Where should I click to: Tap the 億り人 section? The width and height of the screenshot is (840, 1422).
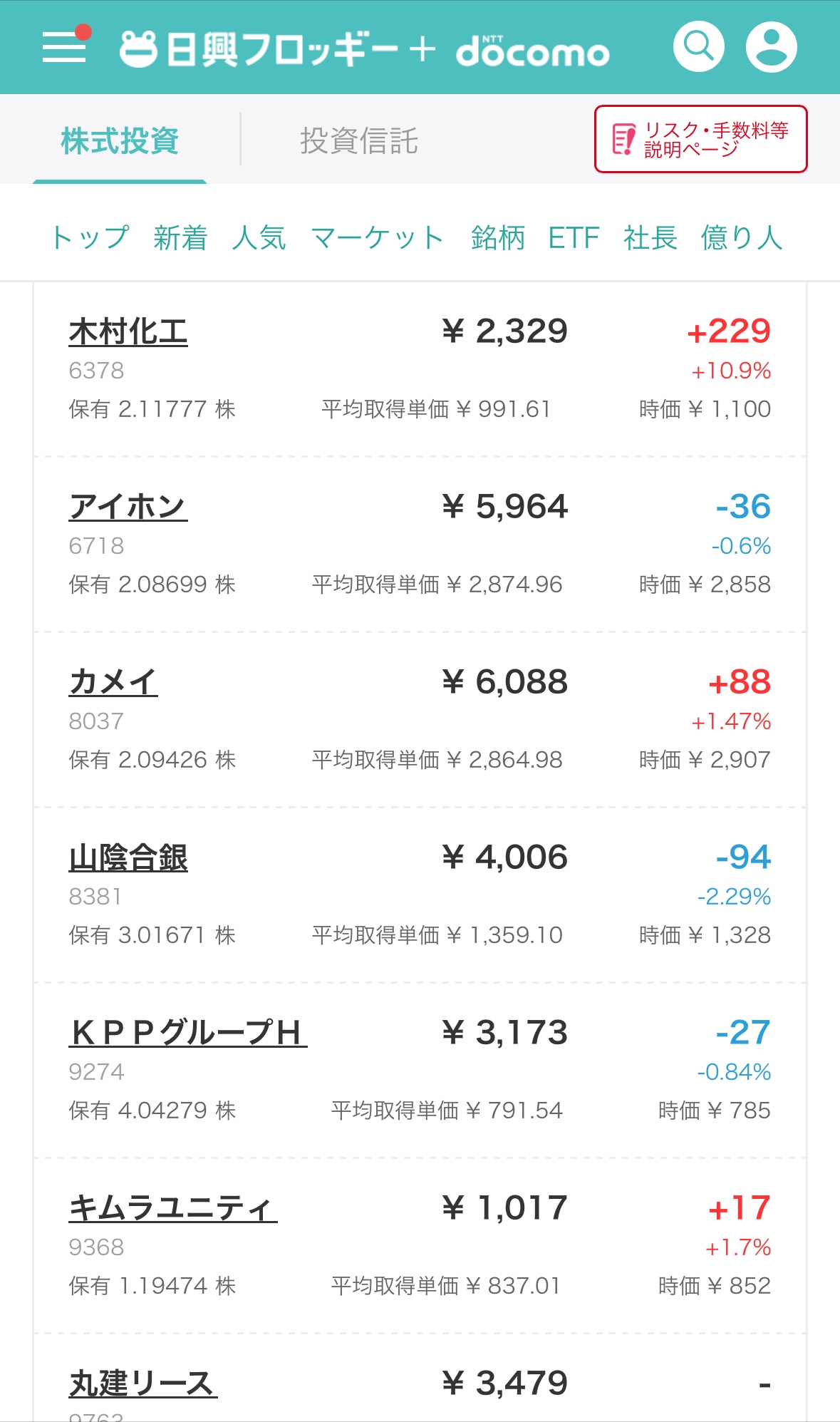[741, 237]
